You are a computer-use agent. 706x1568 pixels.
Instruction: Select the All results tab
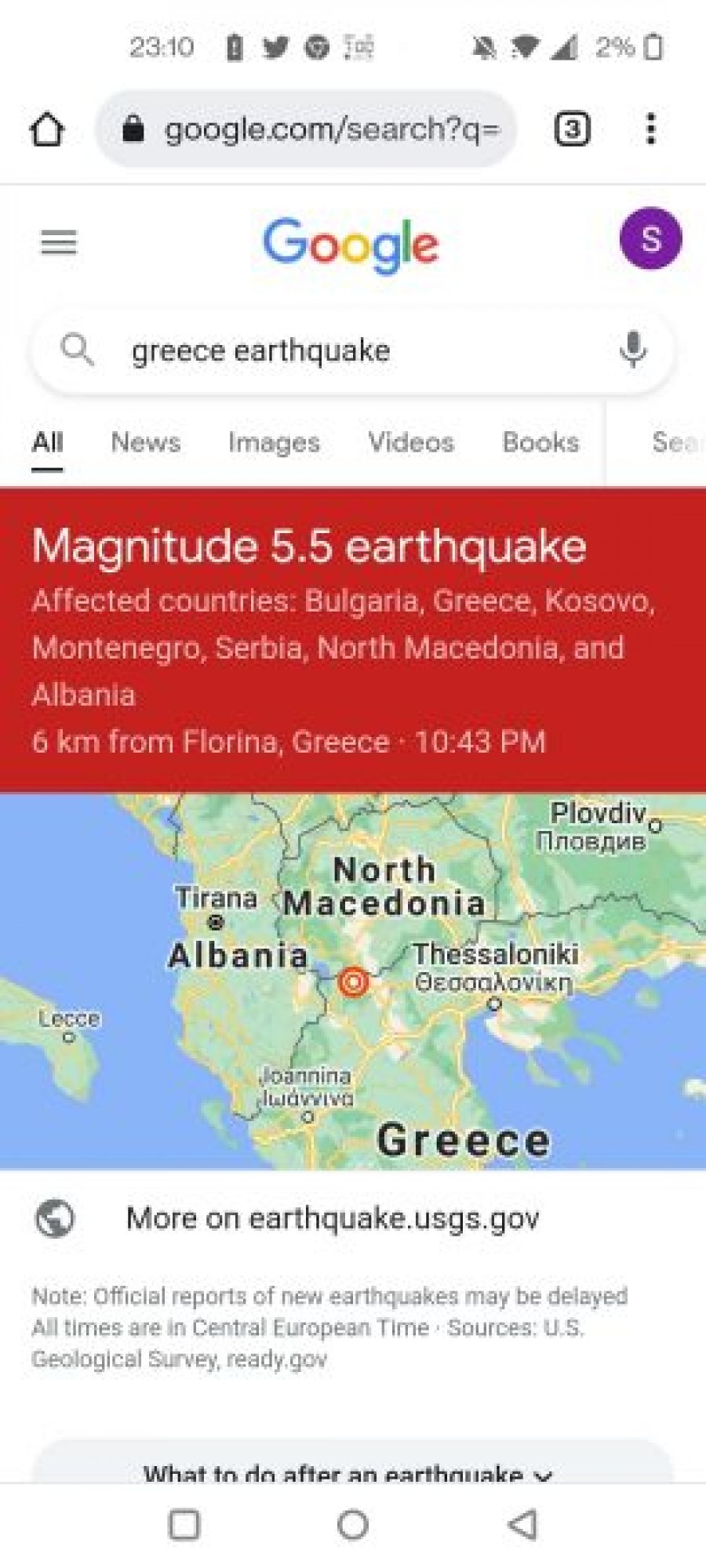click(x=47, y=442)
